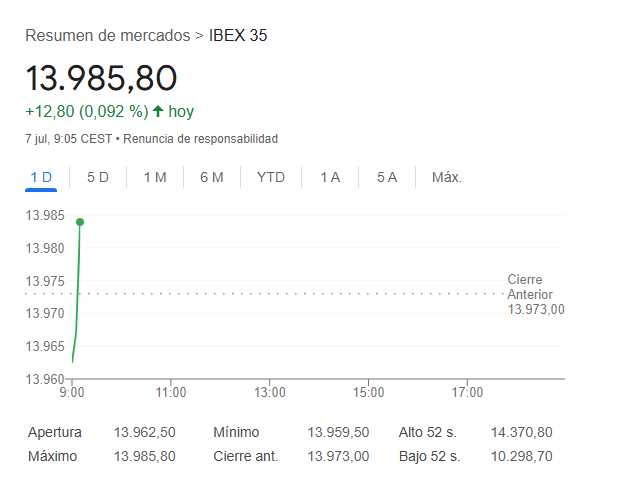This screenshot has height=479, width=617.
Task: Open the Resumen de mercados link
Action: (x=107, y=36)
